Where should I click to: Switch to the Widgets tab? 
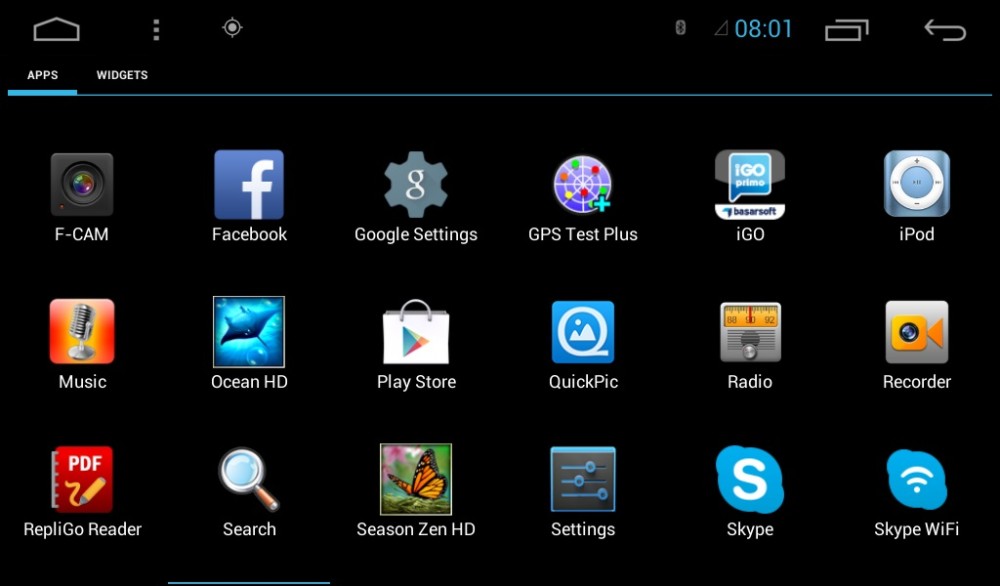(x=122, y=75)
